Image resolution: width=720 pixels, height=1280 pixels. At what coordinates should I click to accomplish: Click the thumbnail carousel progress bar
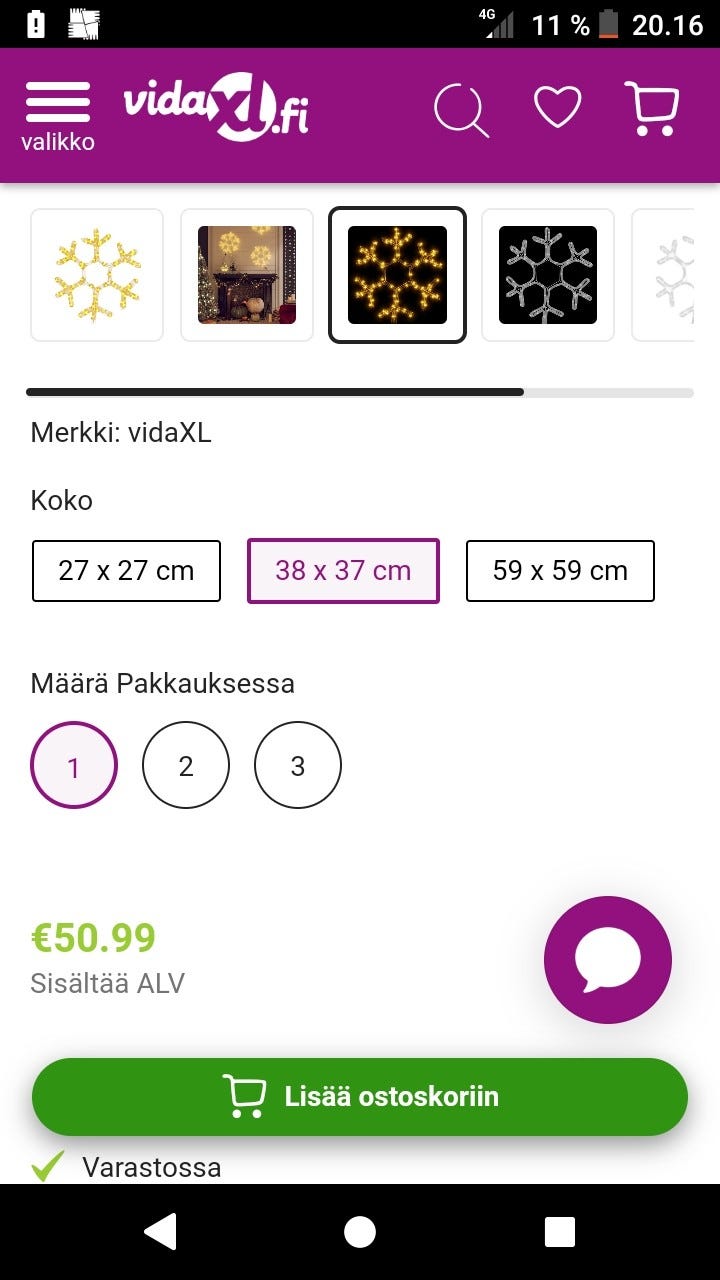point(358,392)
